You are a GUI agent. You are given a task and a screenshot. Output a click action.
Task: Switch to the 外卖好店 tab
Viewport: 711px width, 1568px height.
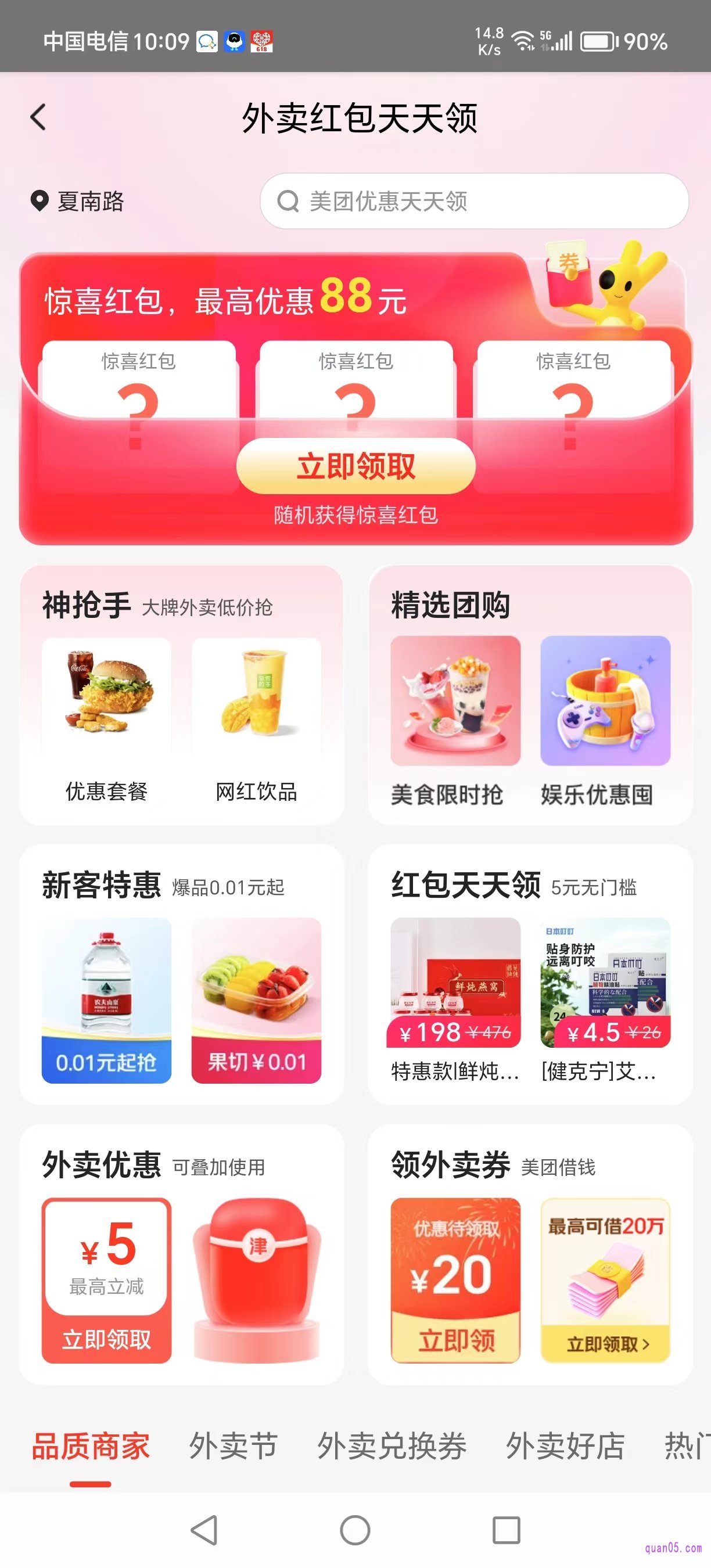pos(566,1445)
